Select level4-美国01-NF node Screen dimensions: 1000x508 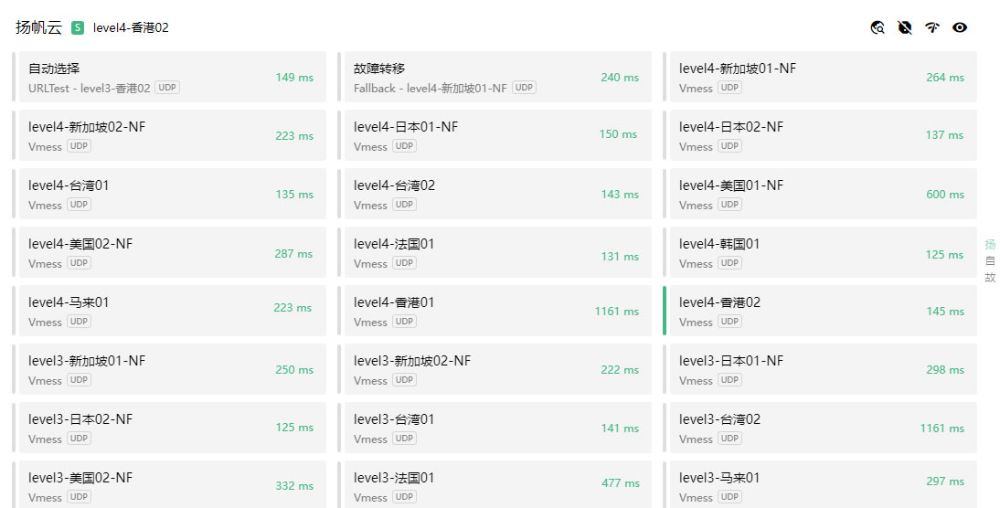(819, 194)
